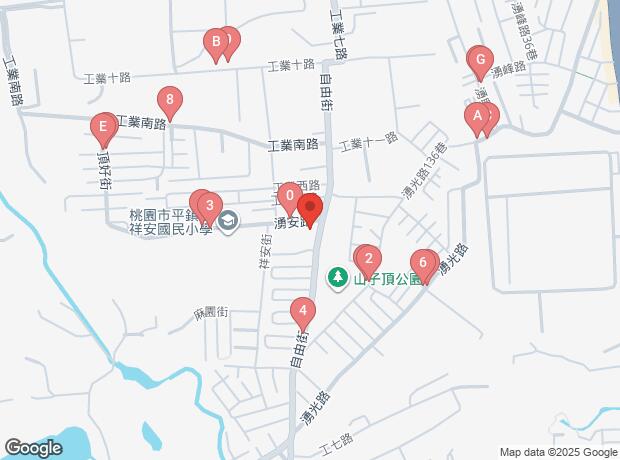Tap the unlabeled red pin on 湧安路
This screenshot has height=460, width=620.
pos(310,211)
